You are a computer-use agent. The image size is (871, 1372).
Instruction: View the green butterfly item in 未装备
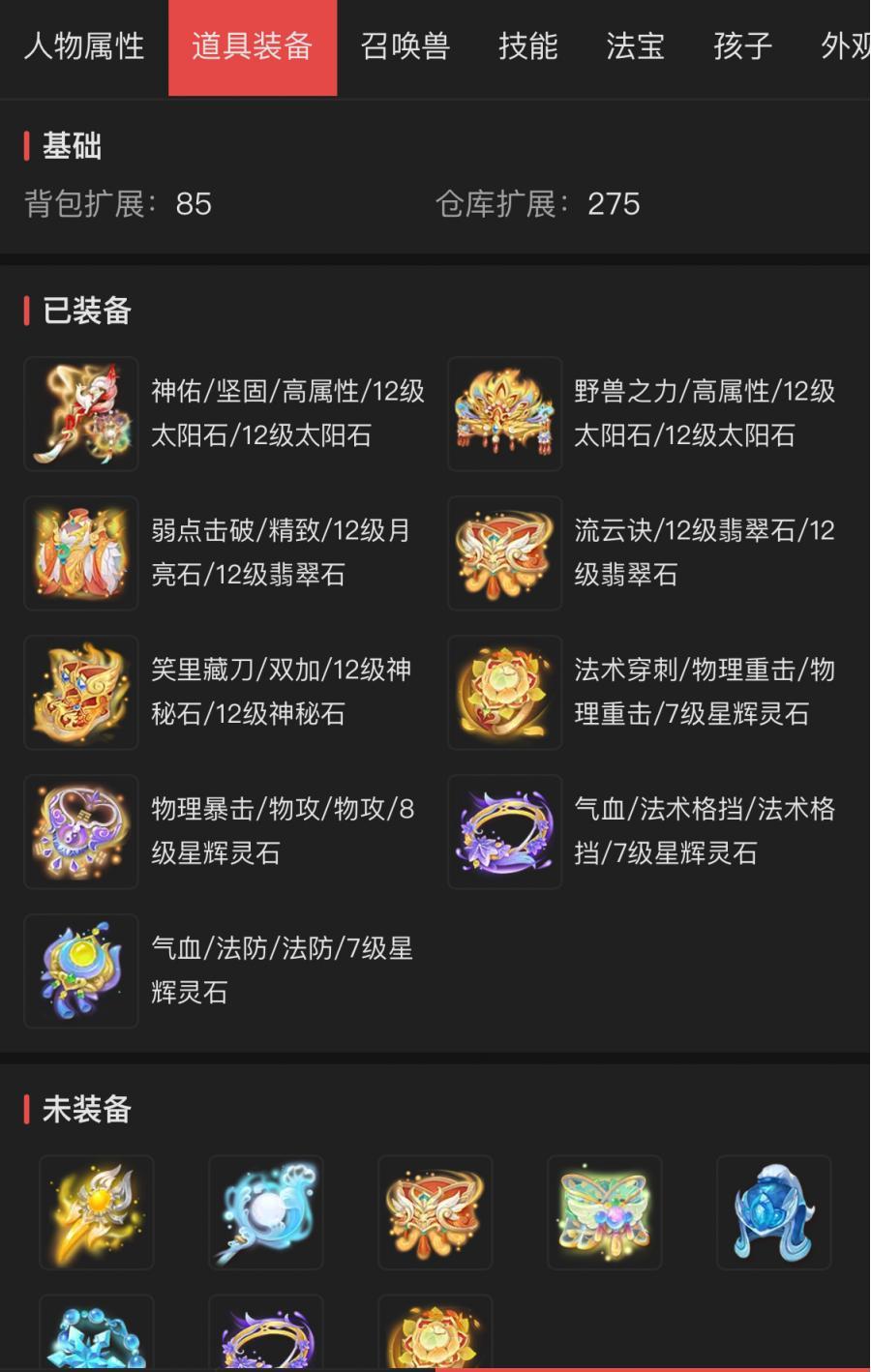click(605, 1212)
